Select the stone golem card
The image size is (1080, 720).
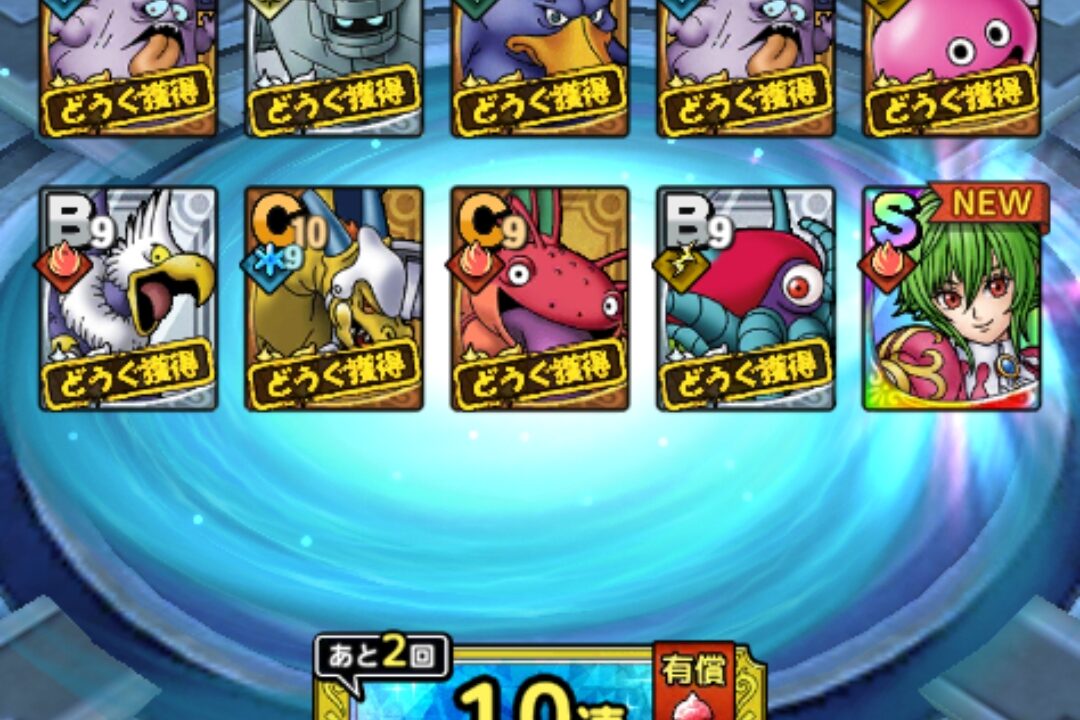point(334,68)
